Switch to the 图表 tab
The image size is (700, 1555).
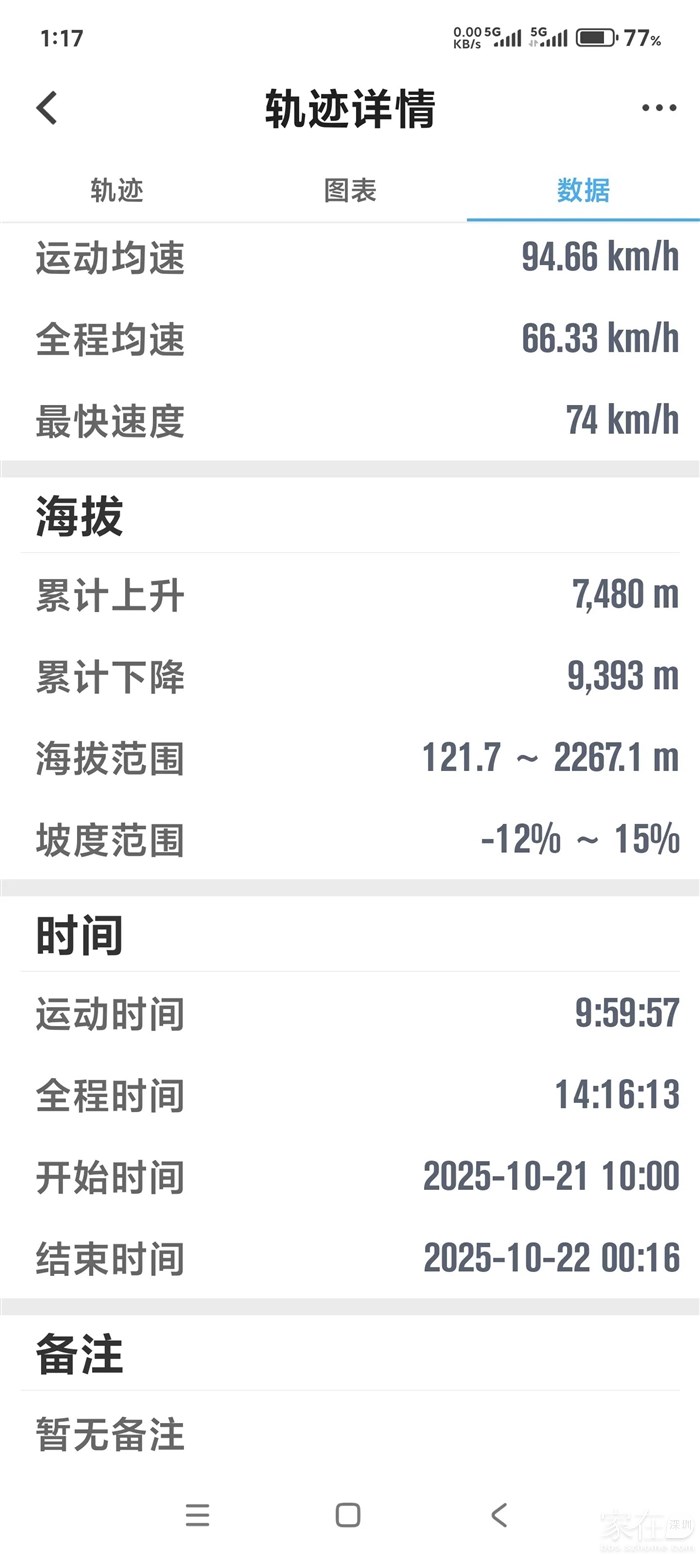pyautogui.click(x=350, y=190)
